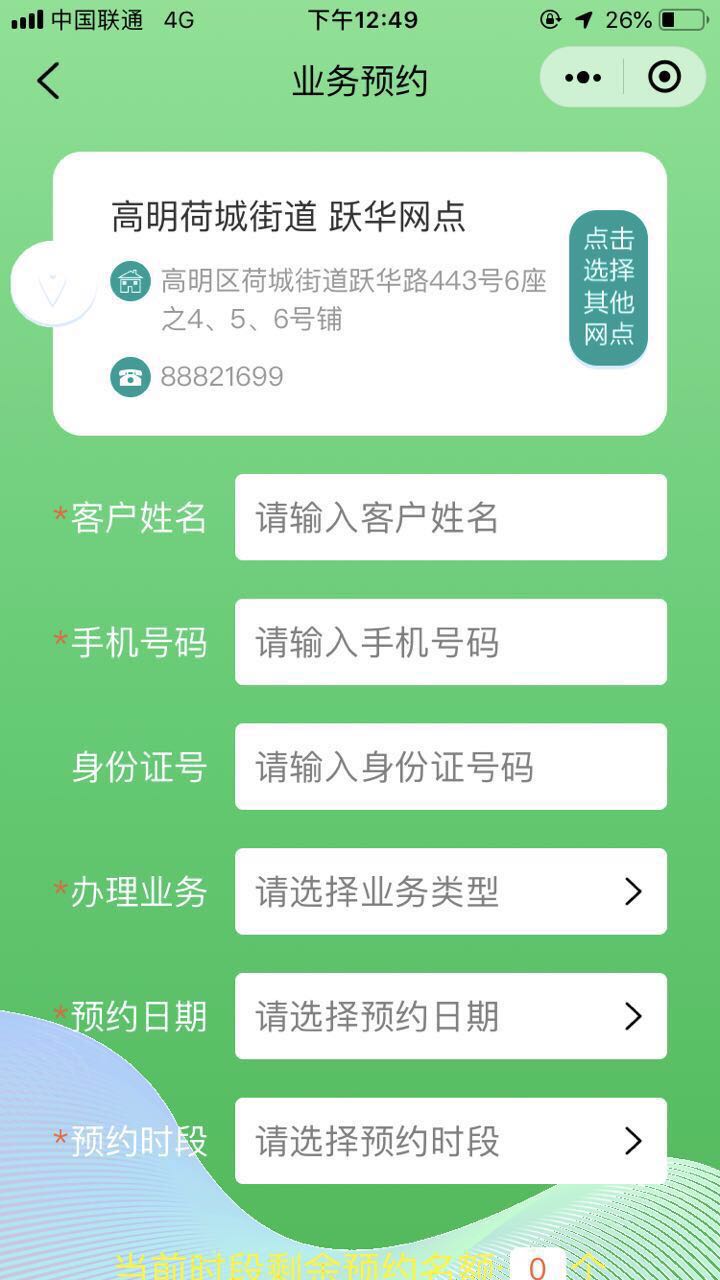The image size is (720, 1280).
Task: Focus the 手机号码 input field
Action: click(450, 642)
